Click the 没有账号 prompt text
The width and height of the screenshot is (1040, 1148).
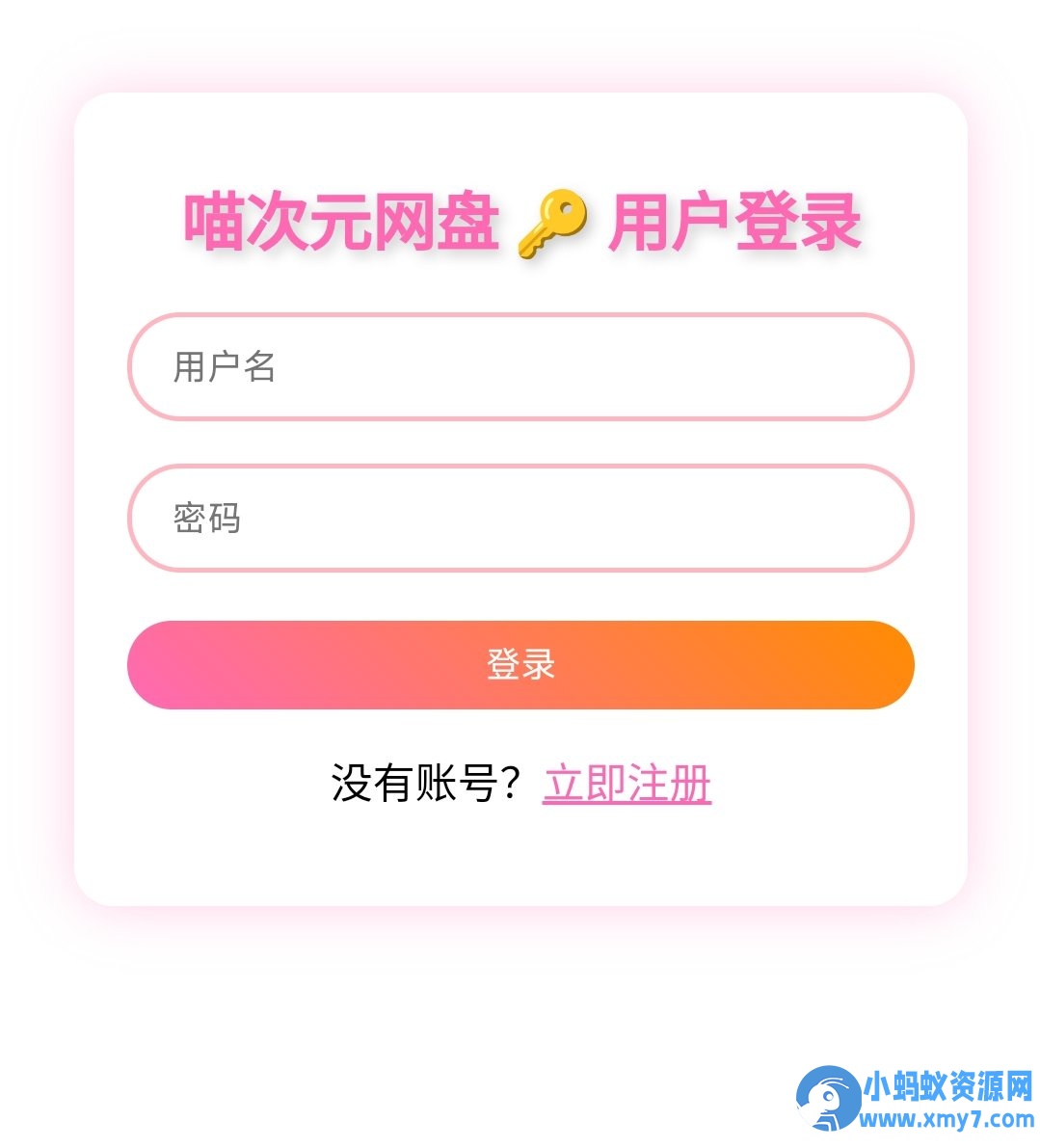tap(424, 782)
